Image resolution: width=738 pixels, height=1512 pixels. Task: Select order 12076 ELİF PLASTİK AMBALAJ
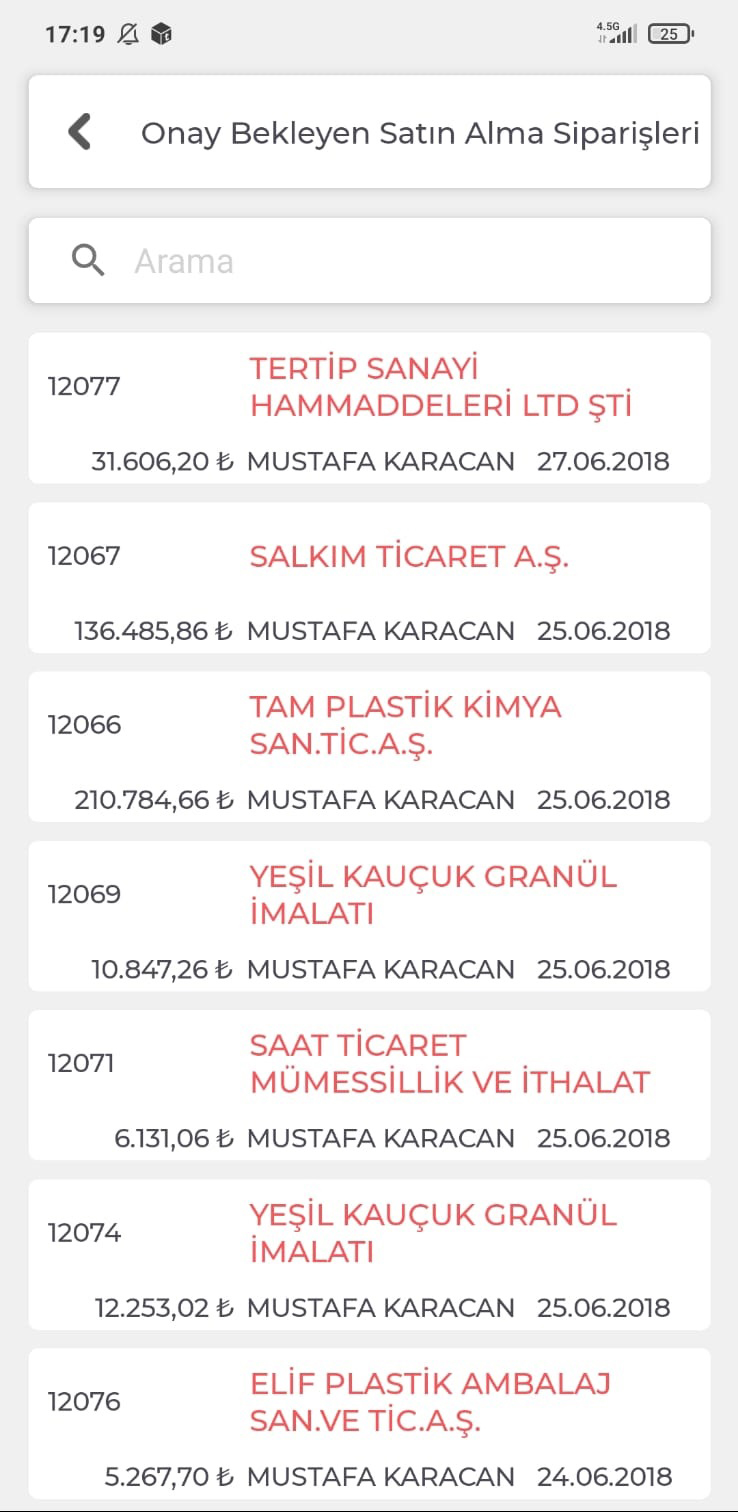[369, 1423]
